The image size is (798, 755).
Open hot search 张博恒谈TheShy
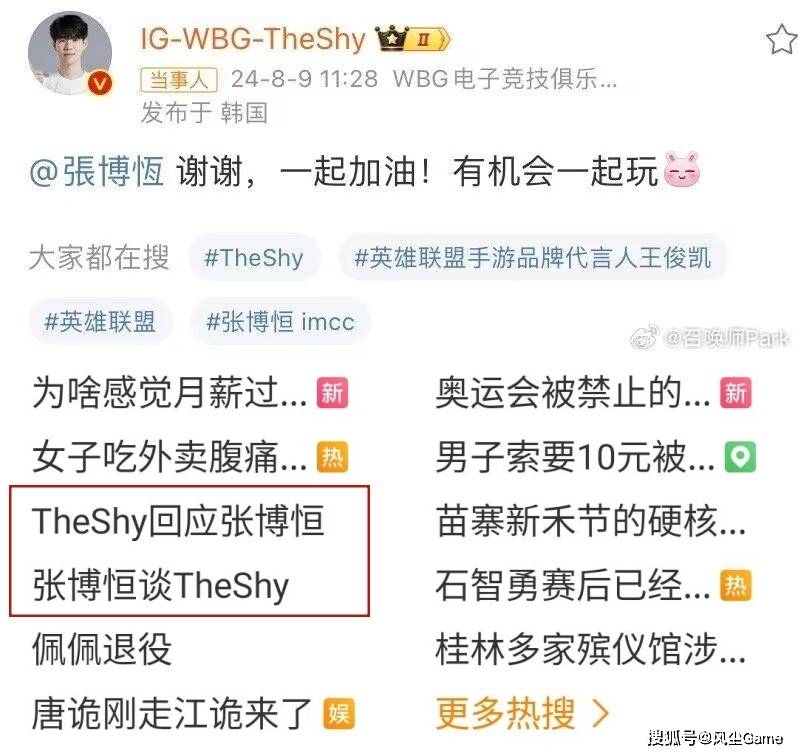point(160,584)
